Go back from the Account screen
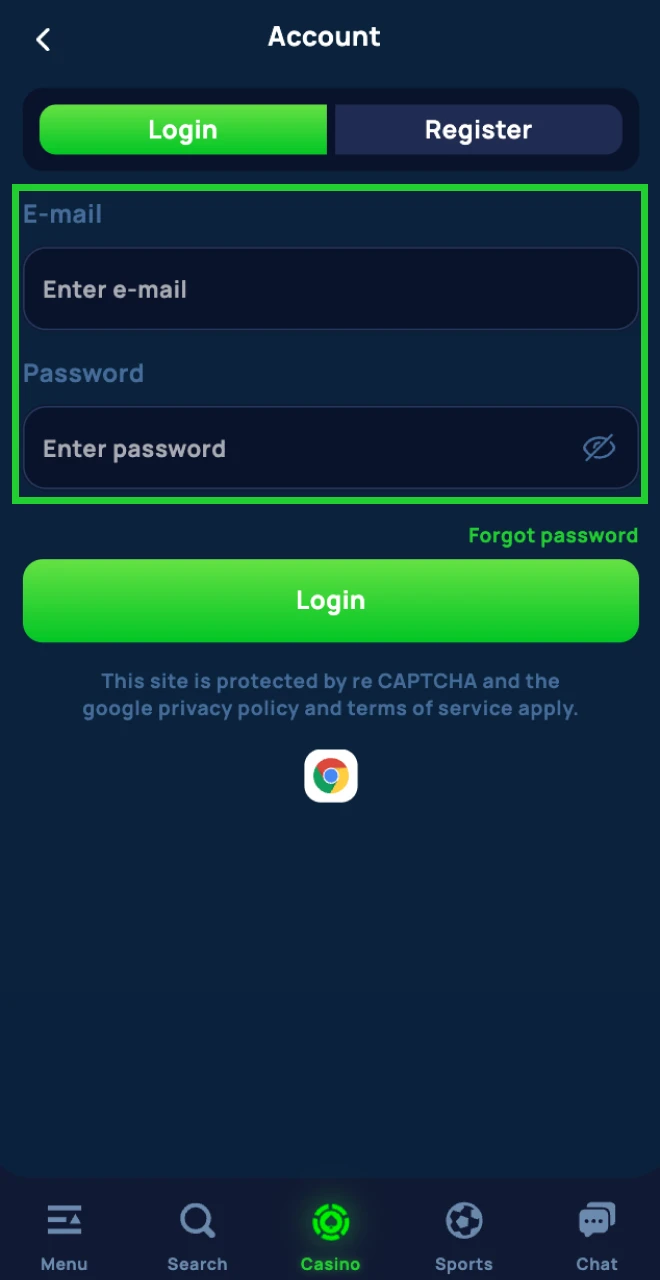This screenshot has height=1280, width=660. (43, 39)
